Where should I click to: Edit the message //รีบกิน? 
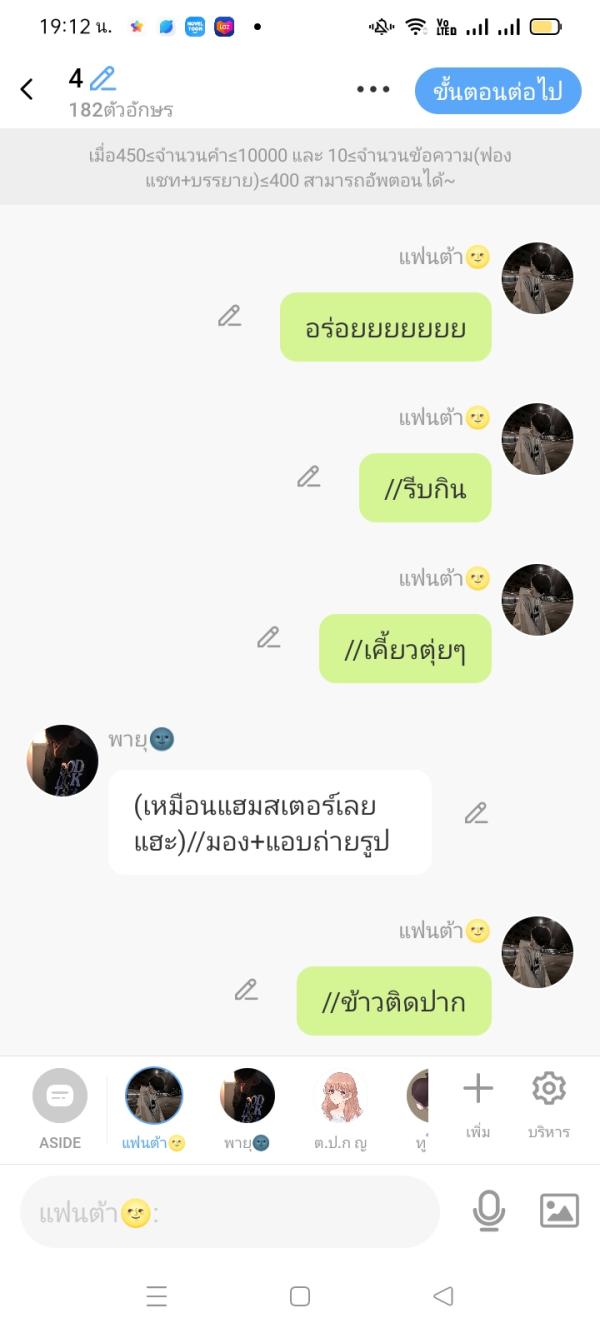[309, 477]
